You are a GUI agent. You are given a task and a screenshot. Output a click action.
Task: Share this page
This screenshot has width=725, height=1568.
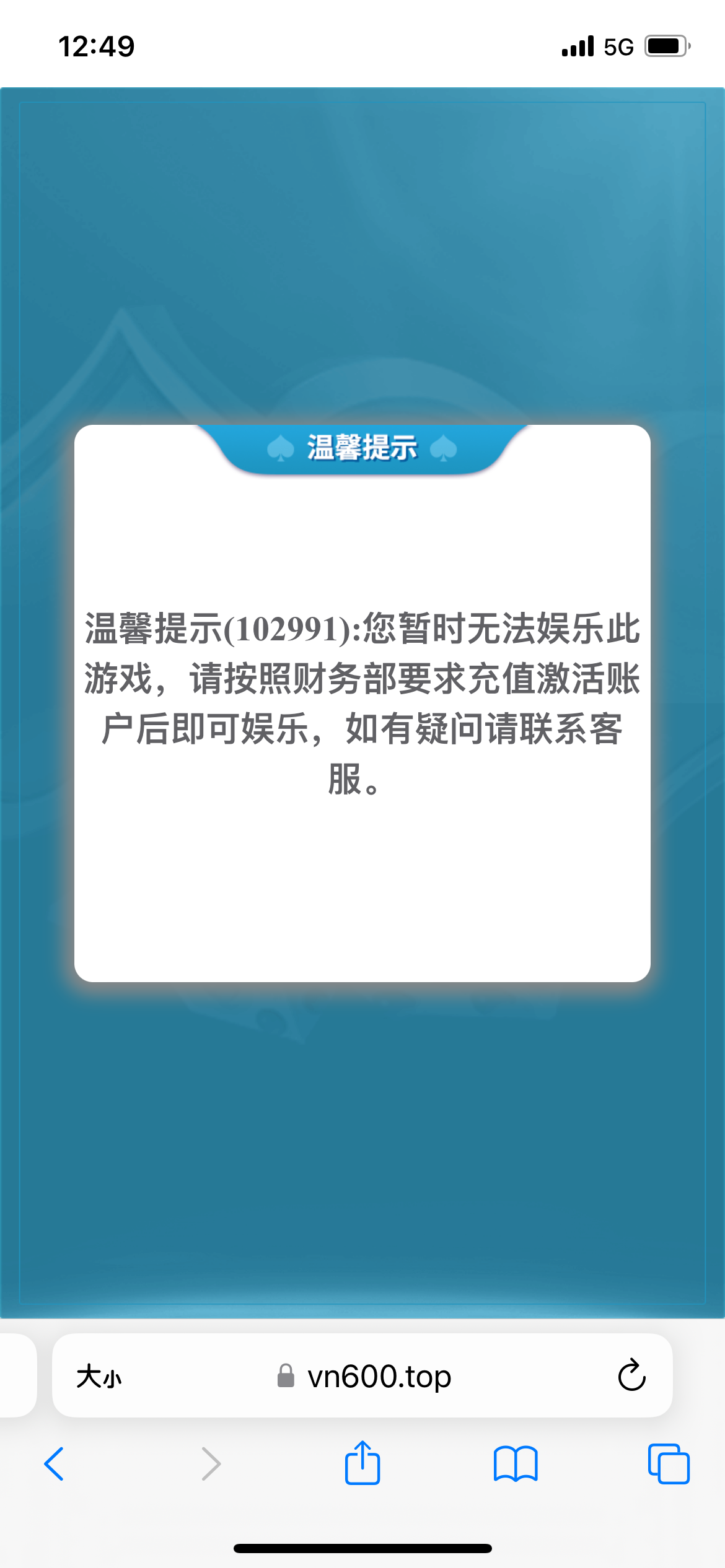click(x=362, y=1463)
